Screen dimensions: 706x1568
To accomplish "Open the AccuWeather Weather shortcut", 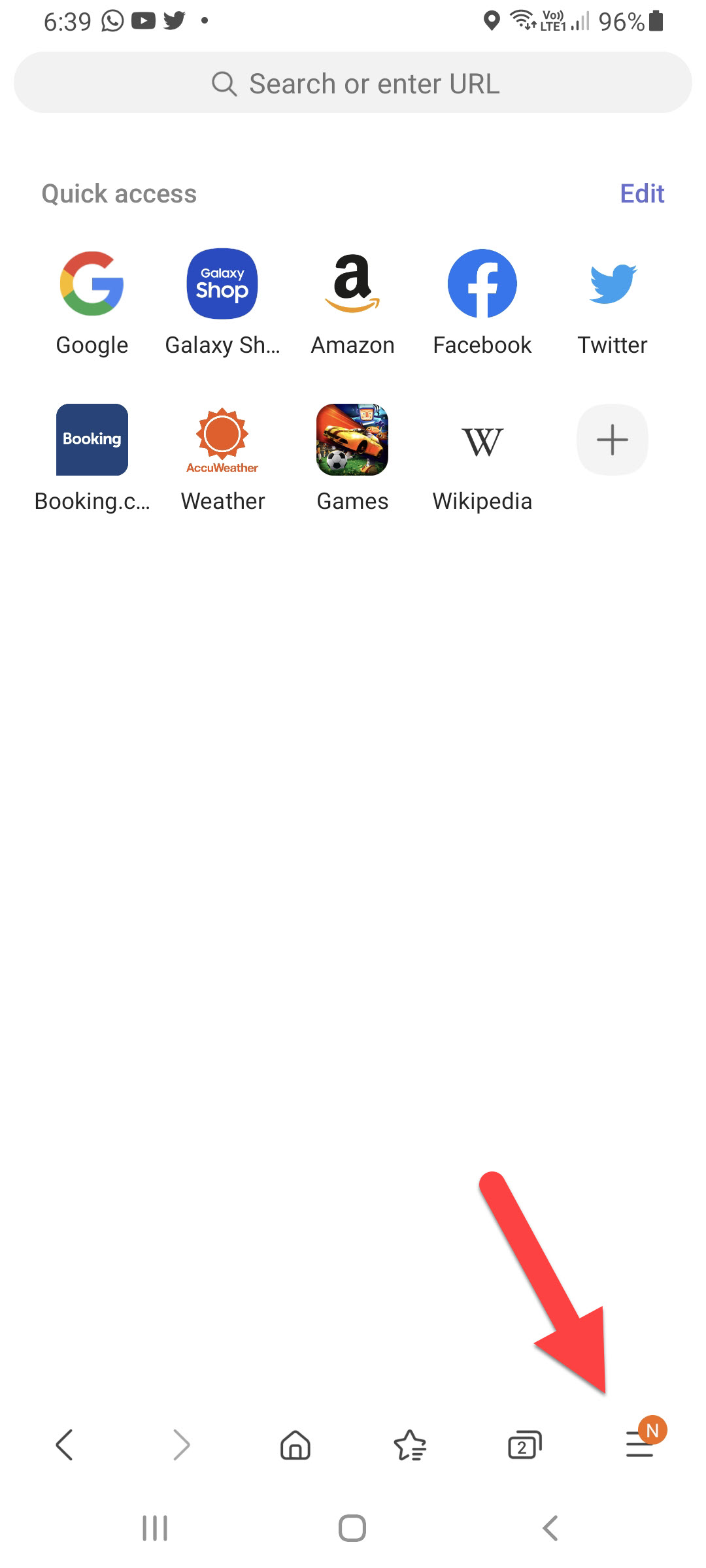I will (222, 440).
